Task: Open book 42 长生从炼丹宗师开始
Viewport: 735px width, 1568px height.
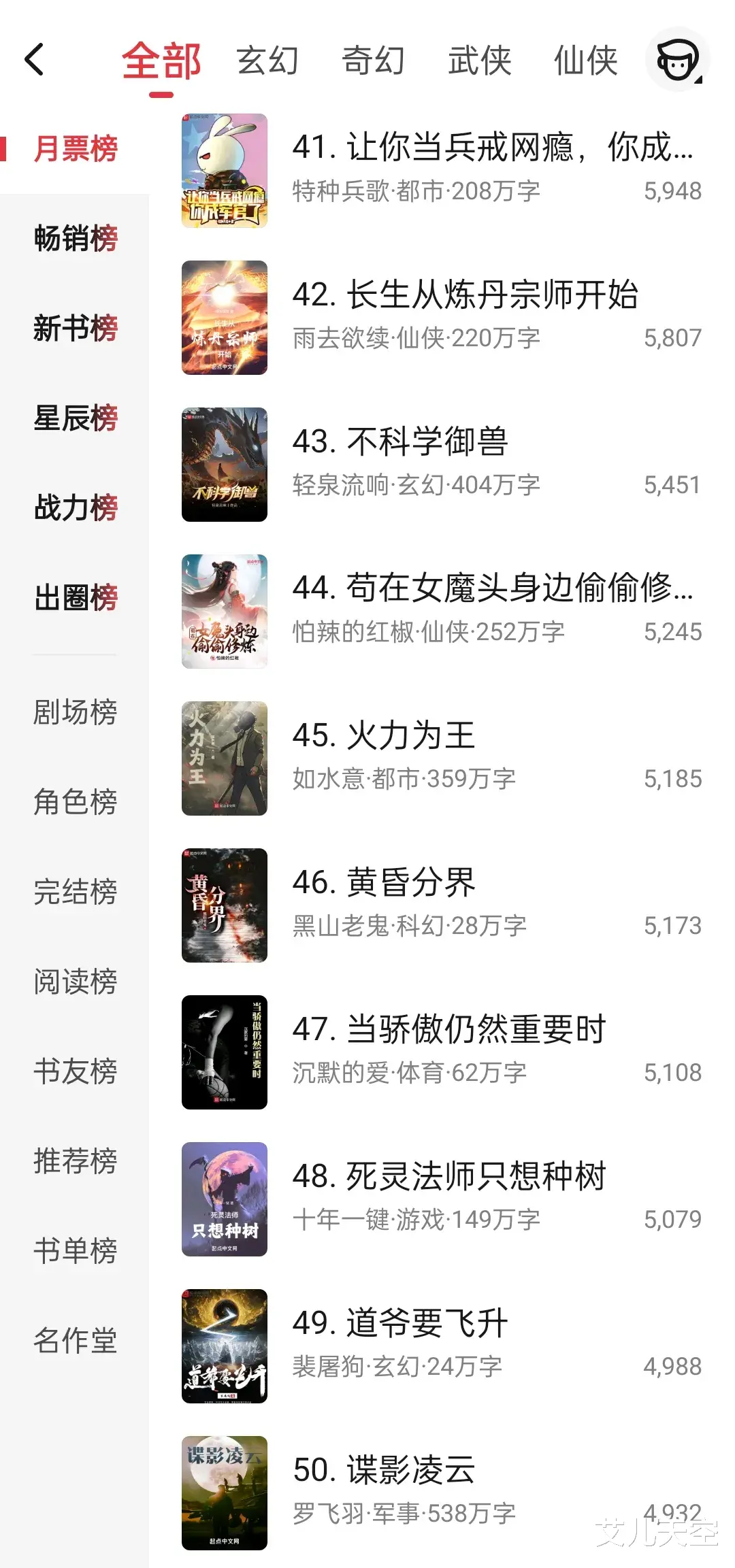Action: 465,295
